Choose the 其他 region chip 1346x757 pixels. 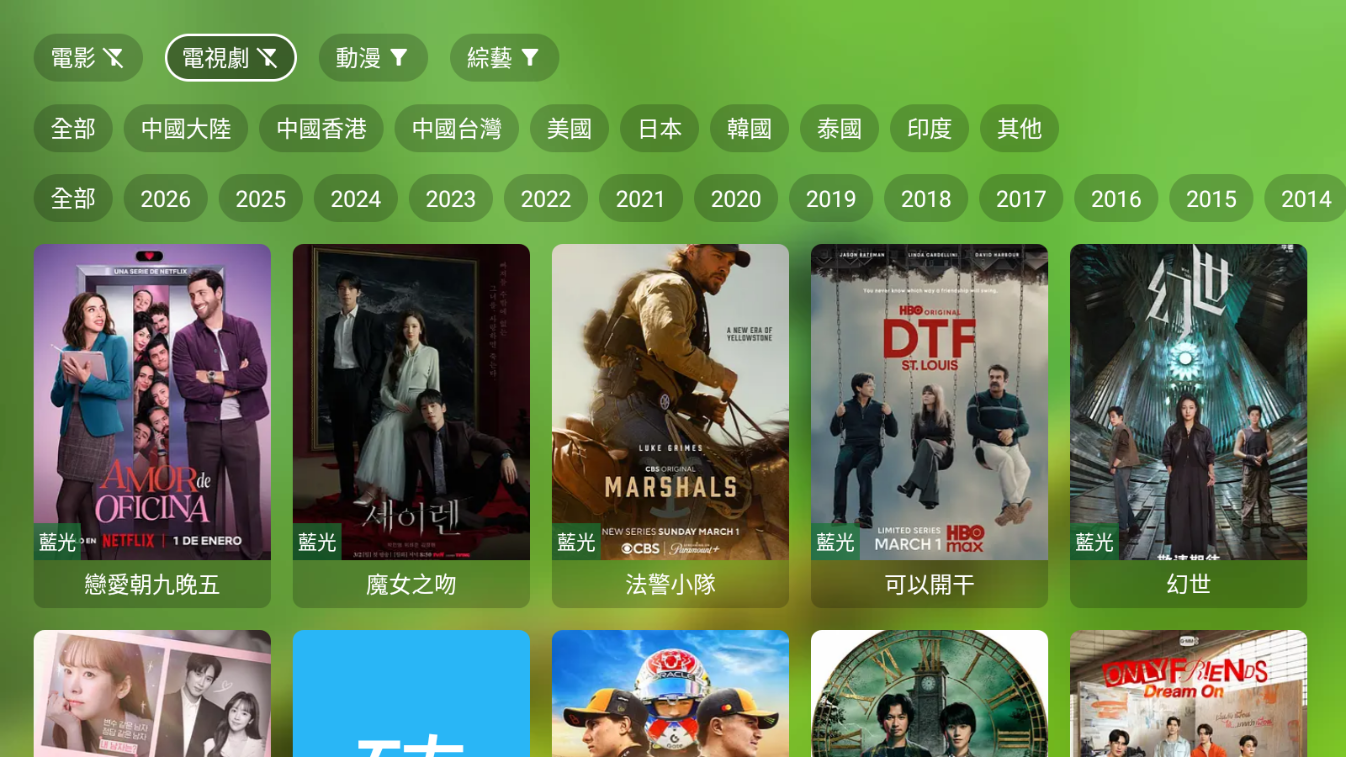(x=1019, y=129)
